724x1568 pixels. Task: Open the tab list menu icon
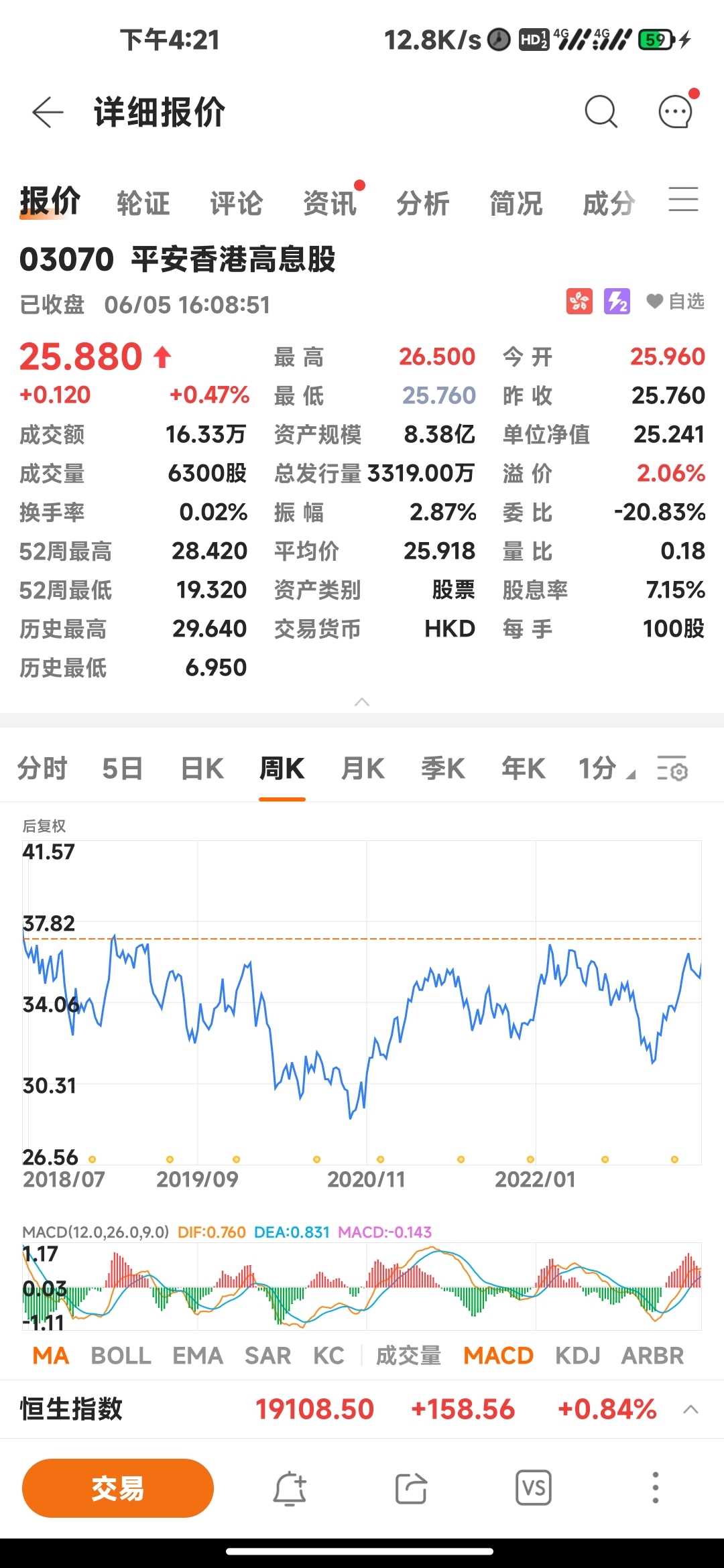tap(683, 200)
